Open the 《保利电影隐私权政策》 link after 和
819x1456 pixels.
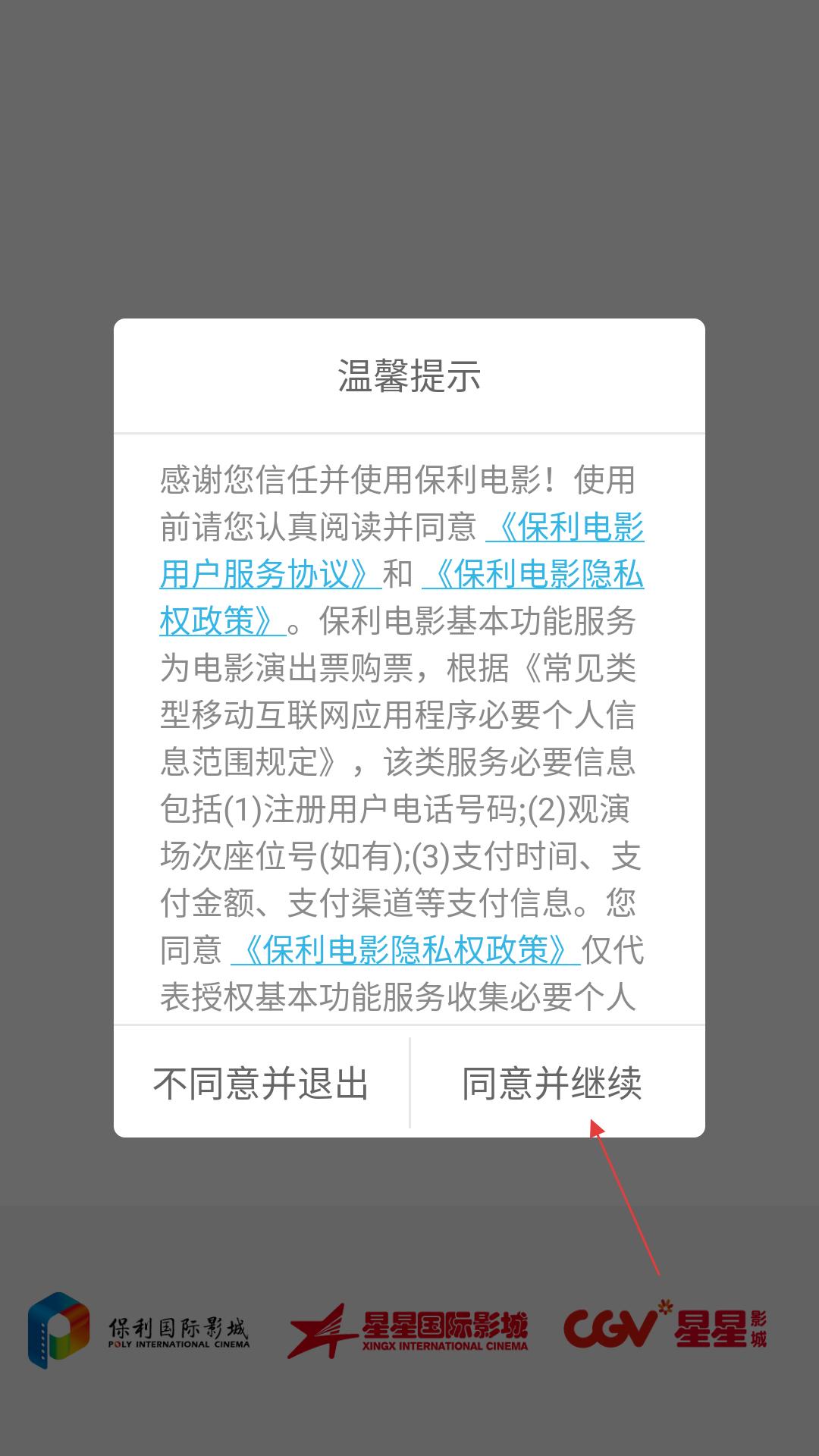533,574
